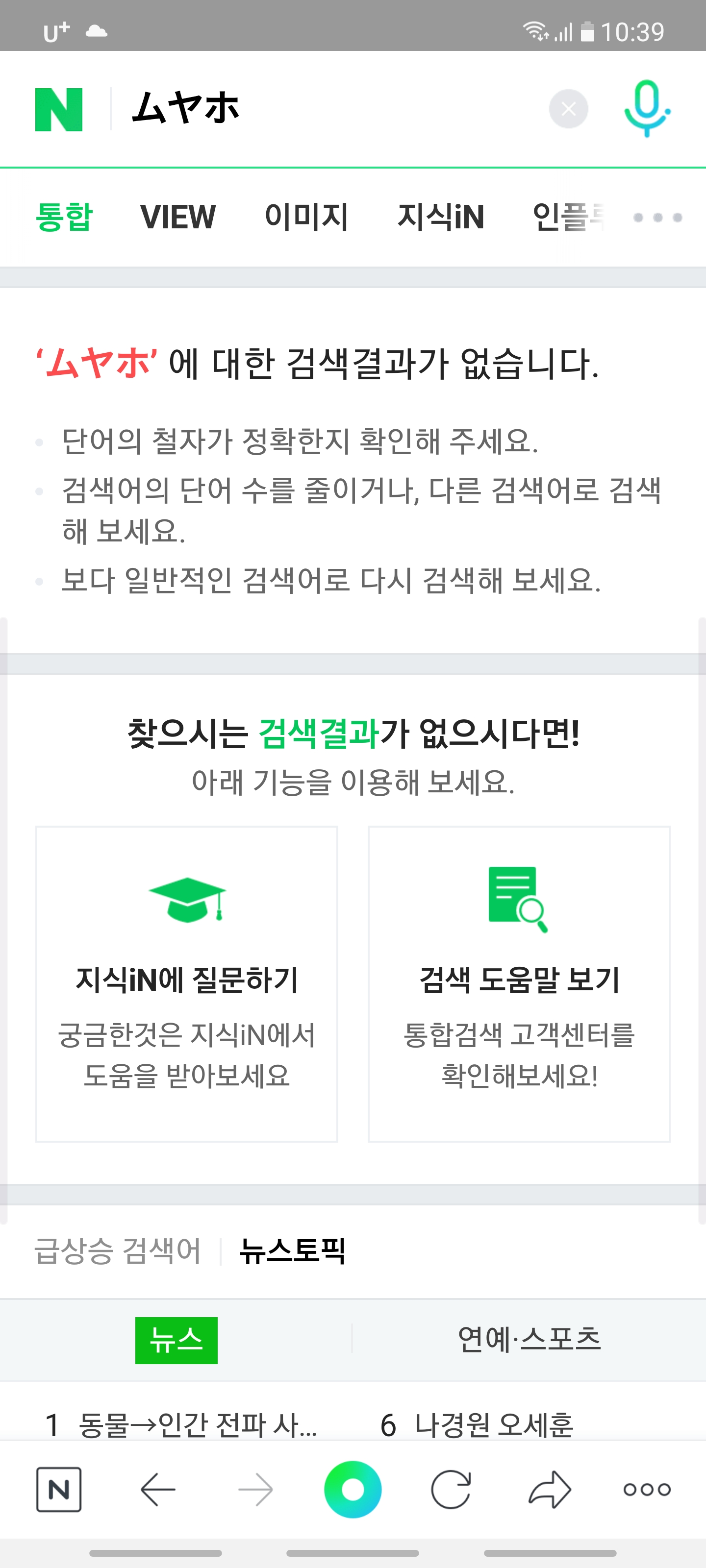Image resolution: width=706 pixels, height=1568 pixels.
Task: Tap the green circle button in toolbar
Action: pyautogui.click(x=353, y=1490)
